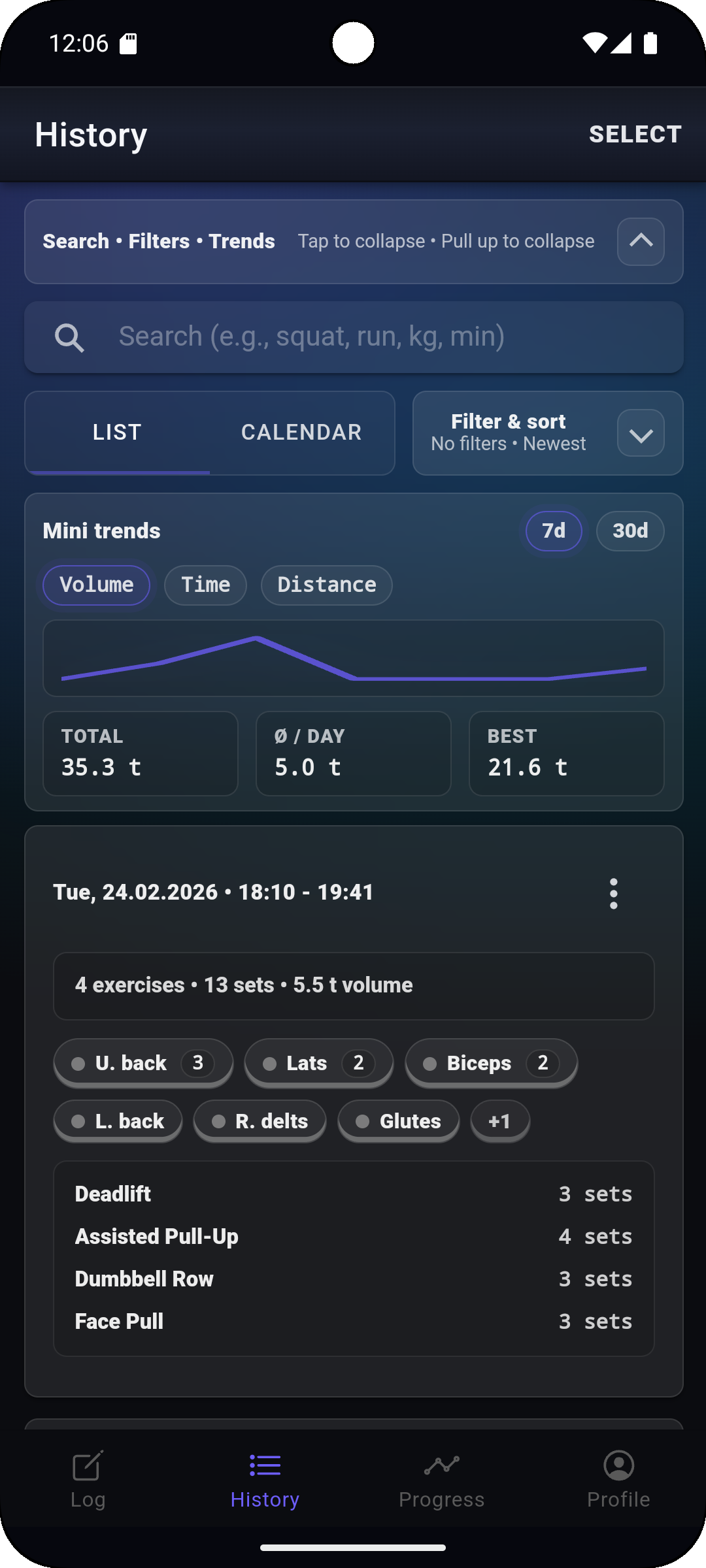The height and width of the screenshot is (1568, 706).
Task: Select the LIST tab
Action: tap(117, 432)
